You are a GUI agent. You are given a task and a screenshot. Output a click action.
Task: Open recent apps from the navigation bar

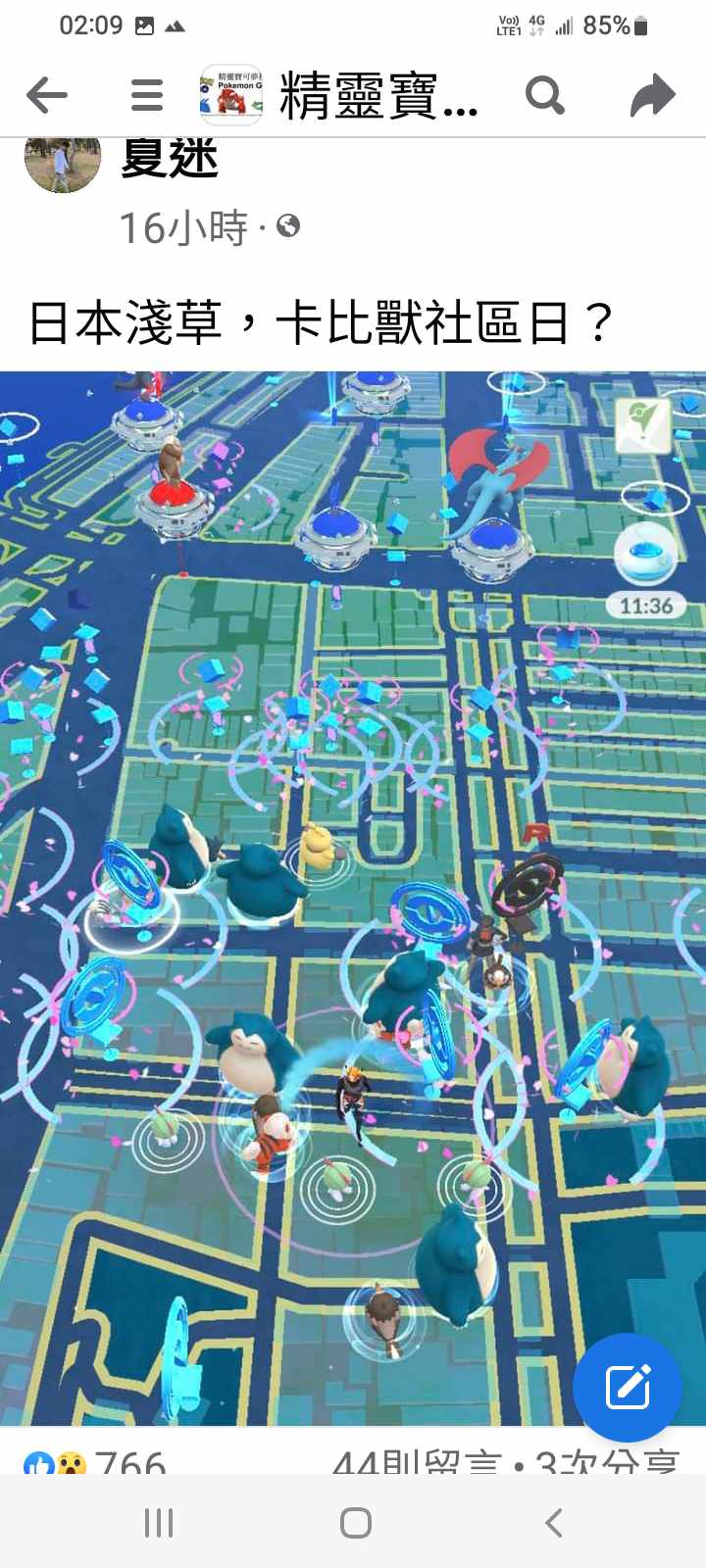click(x=159, y=1523)
